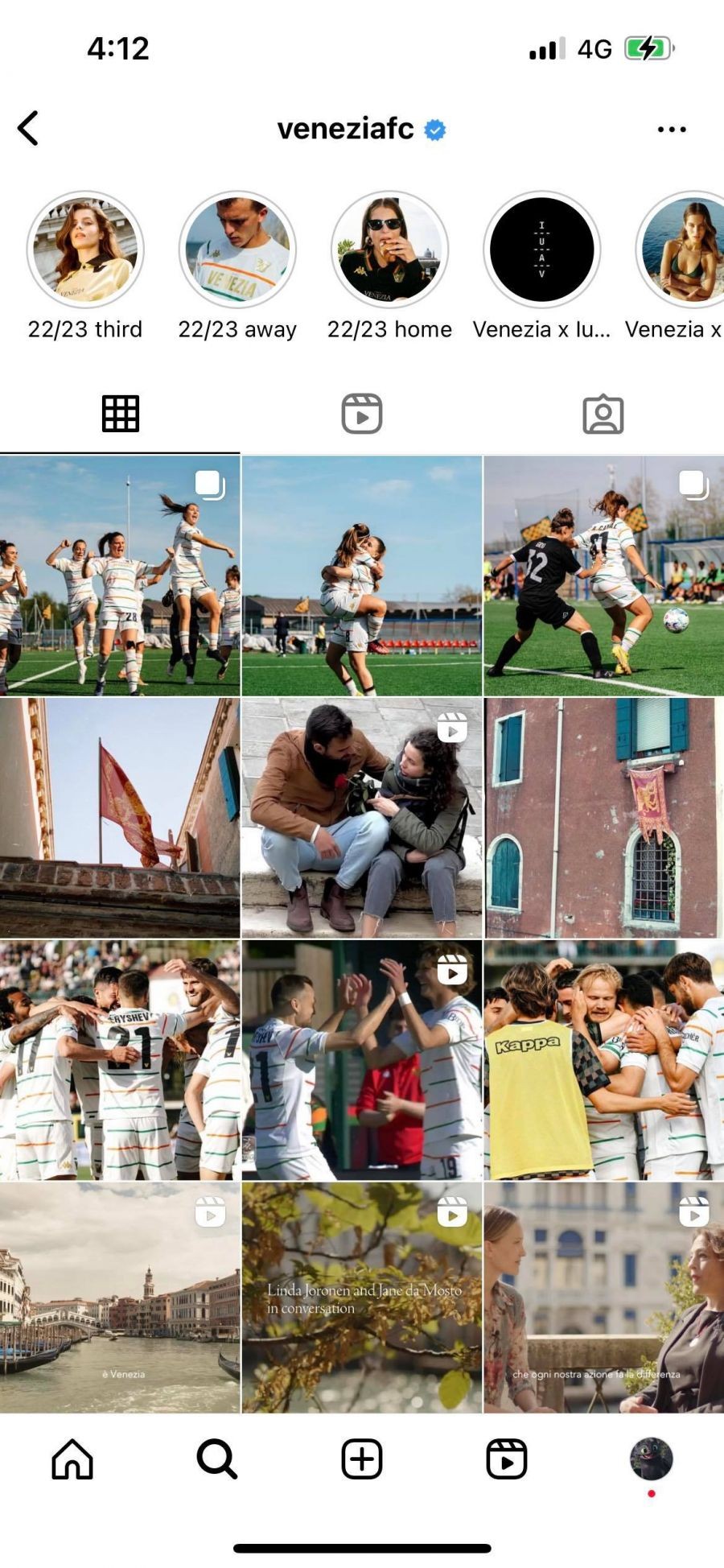Switch to the posts grid tab
This screenshot has width=724, height=1568.
[121, 415]
